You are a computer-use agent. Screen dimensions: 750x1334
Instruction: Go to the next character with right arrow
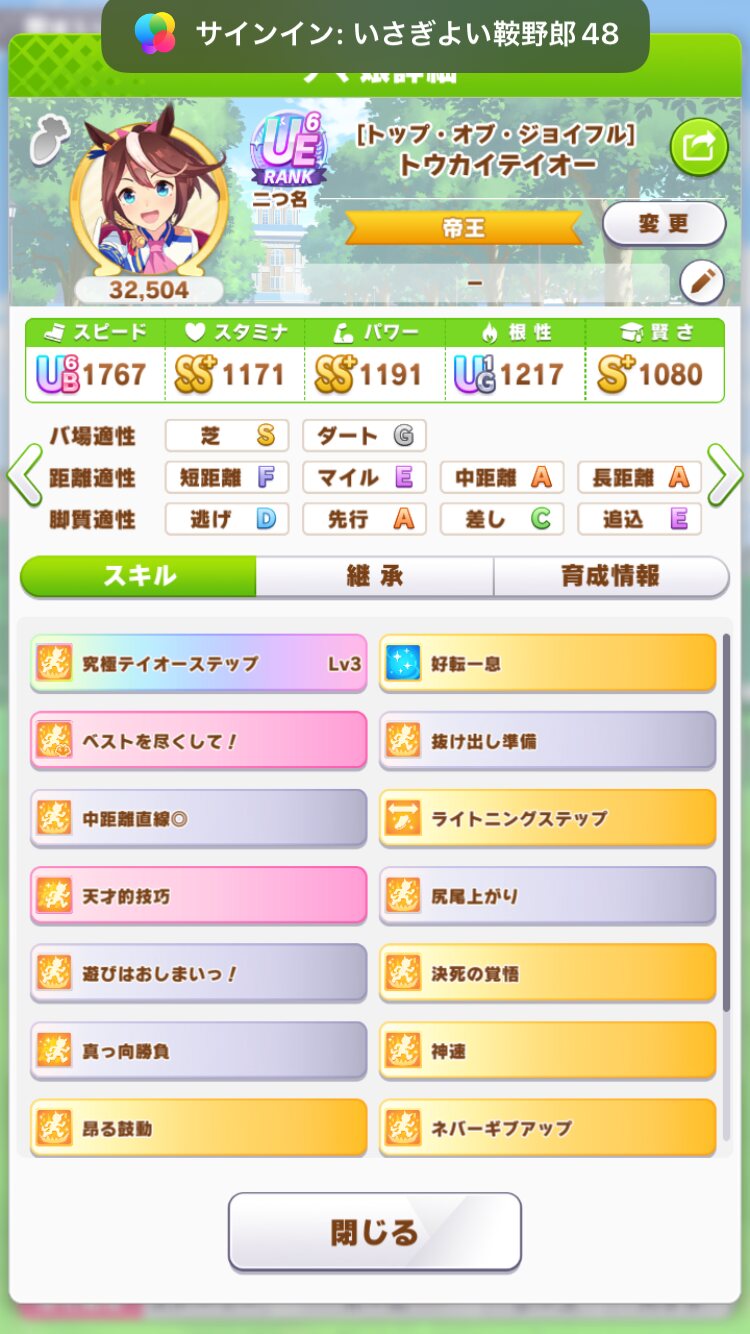click(725, 475)
